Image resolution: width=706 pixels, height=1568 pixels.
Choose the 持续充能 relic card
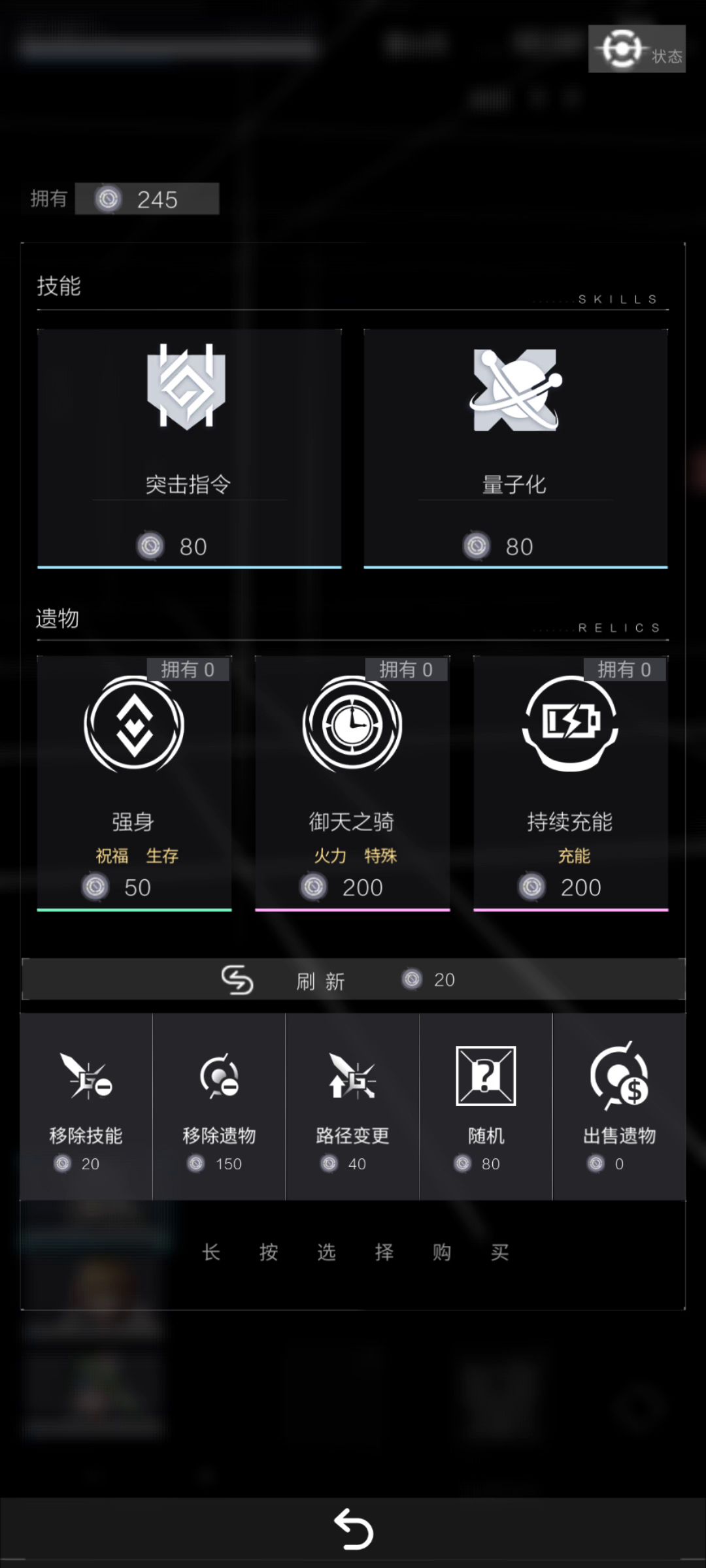[x=571, y=783]
